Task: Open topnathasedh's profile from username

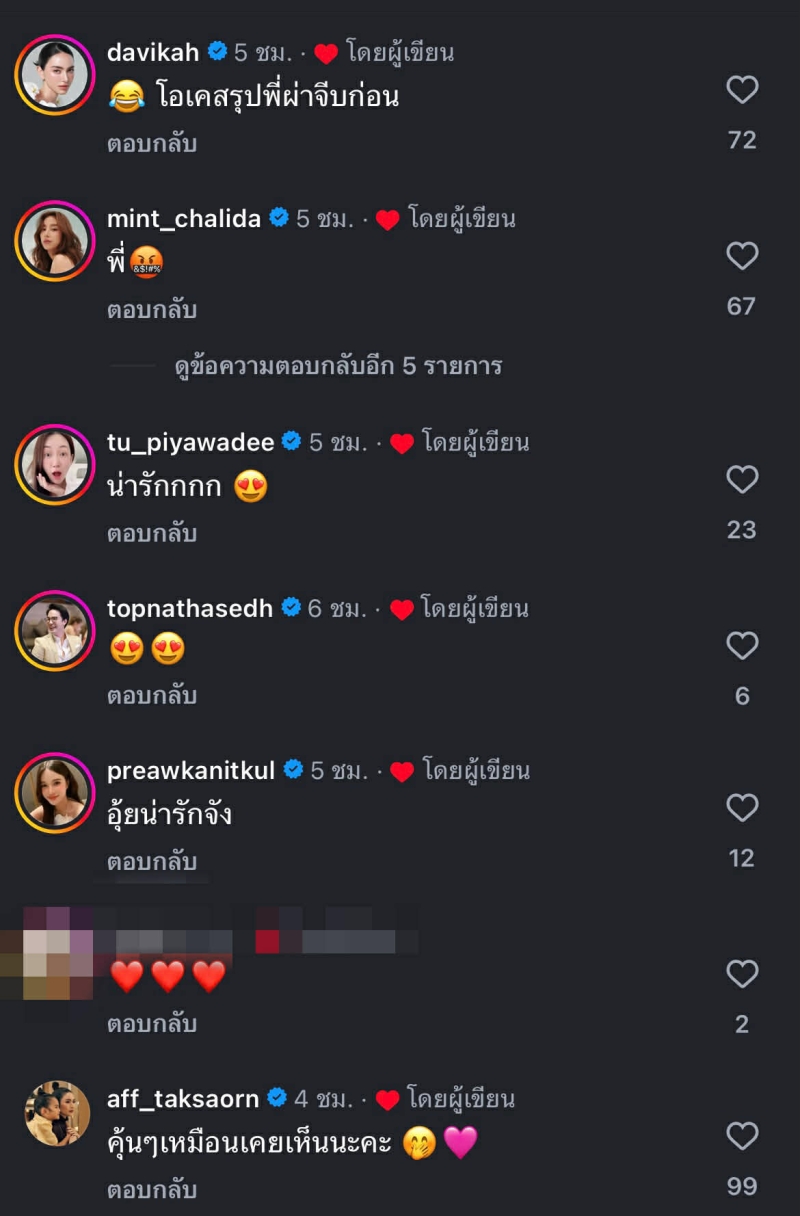Action: click(x=190, y=609)
